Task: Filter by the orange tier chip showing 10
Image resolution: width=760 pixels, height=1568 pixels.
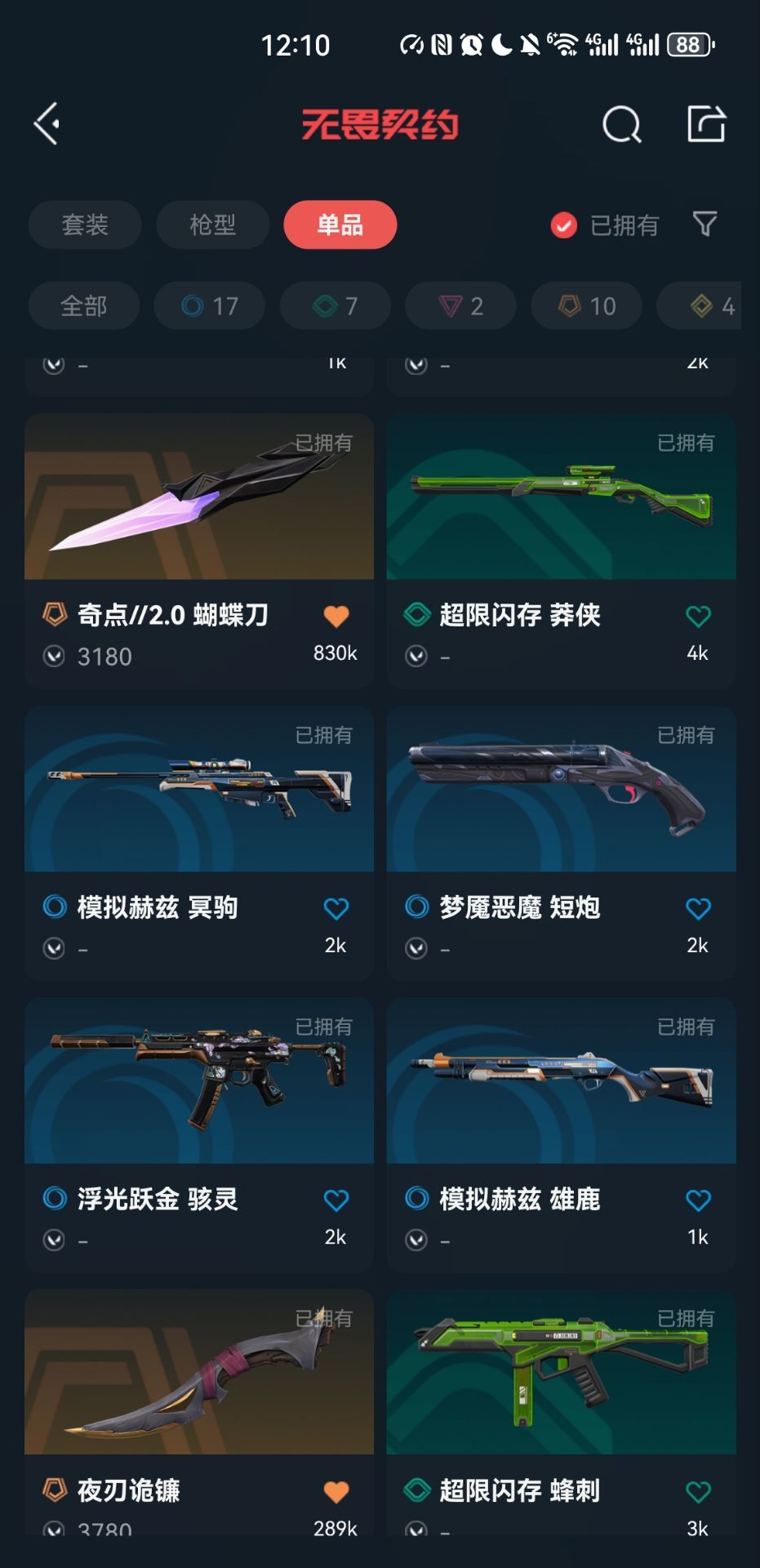Action: [587, 306]
